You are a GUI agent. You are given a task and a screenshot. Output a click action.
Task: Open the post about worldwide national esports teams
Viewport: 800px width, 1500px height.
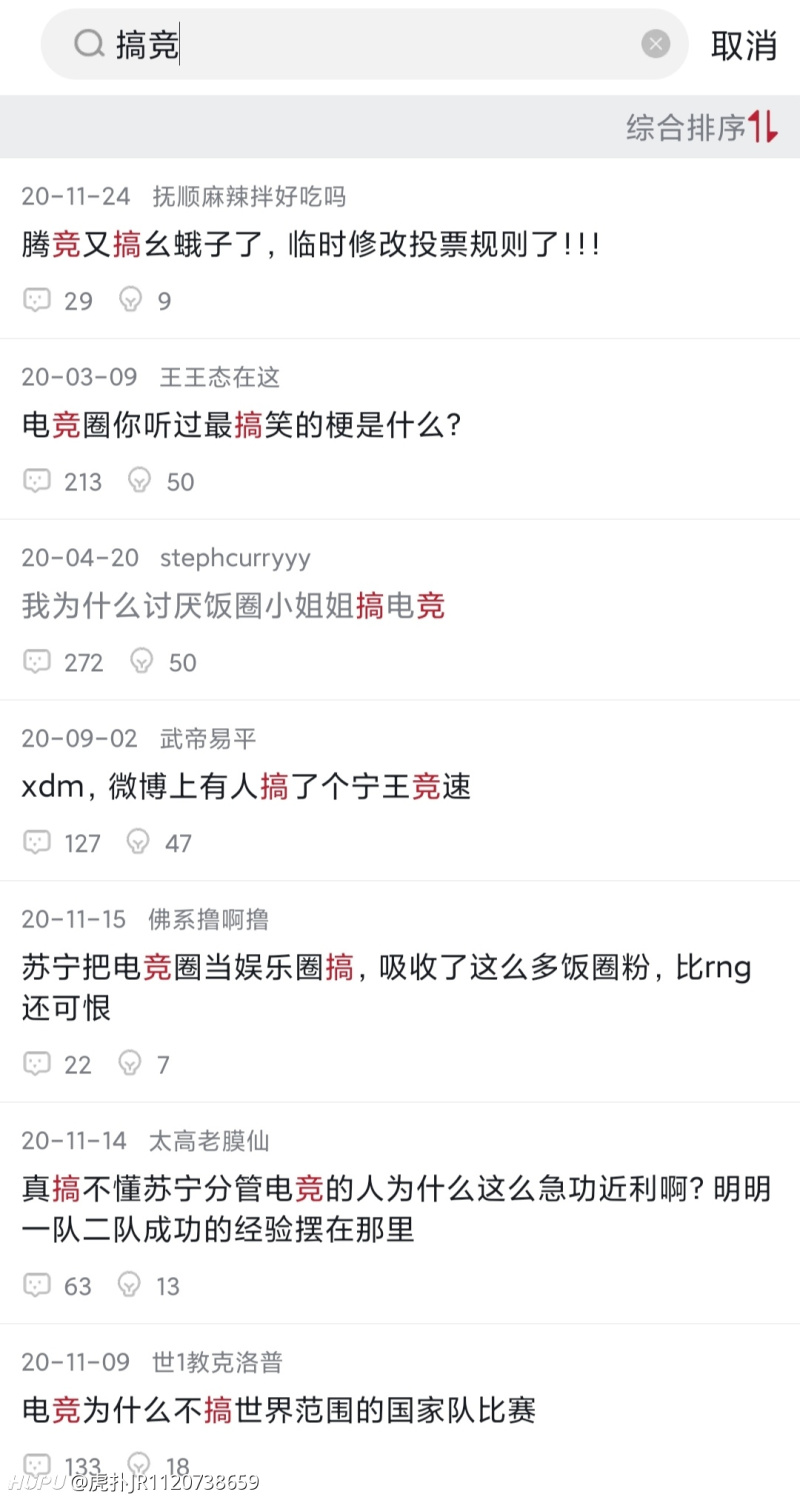click(280, 1410)
